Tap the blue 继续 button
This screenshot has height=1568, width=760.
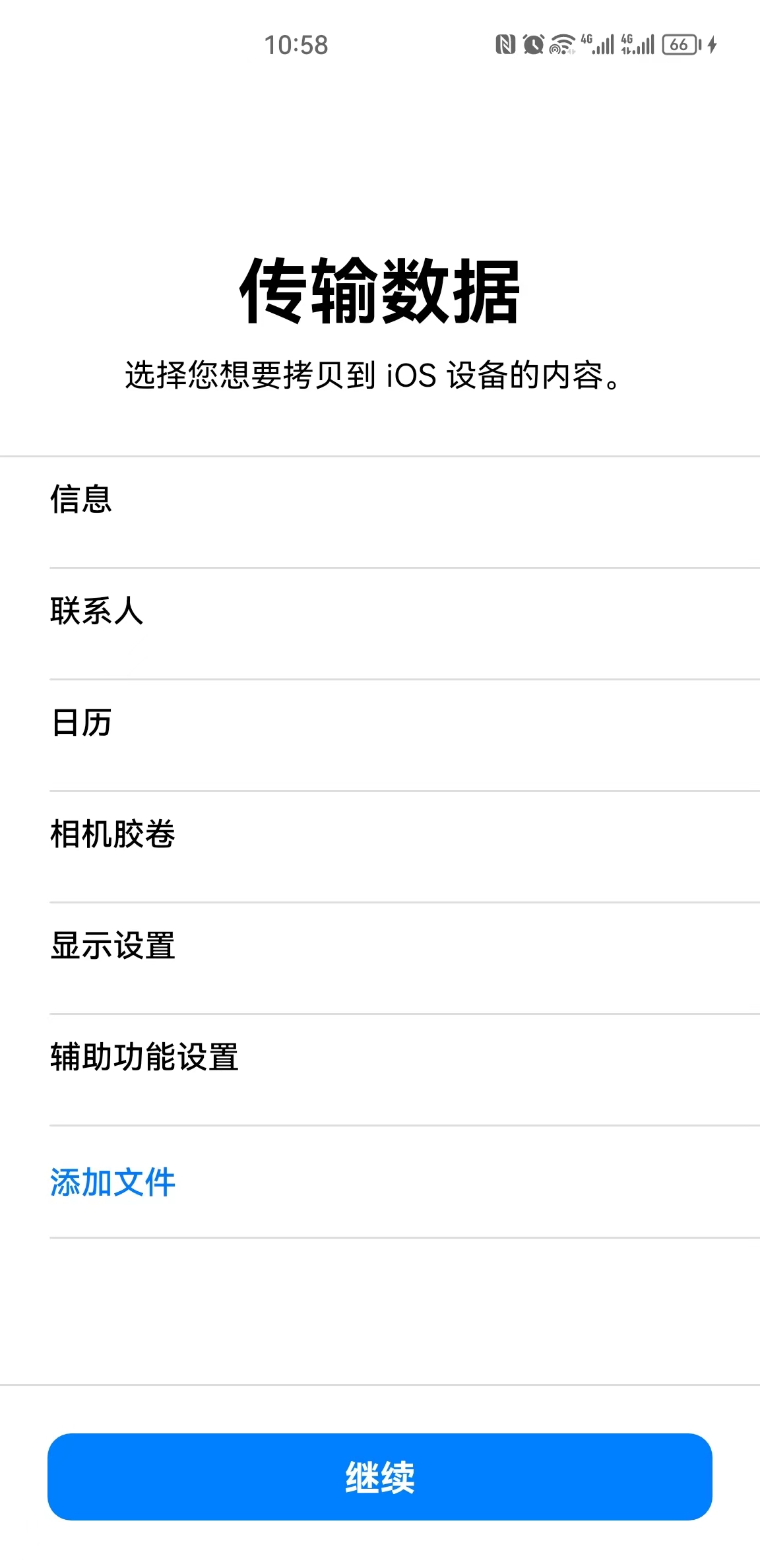pyautogui.click(x=380, y=1477)
